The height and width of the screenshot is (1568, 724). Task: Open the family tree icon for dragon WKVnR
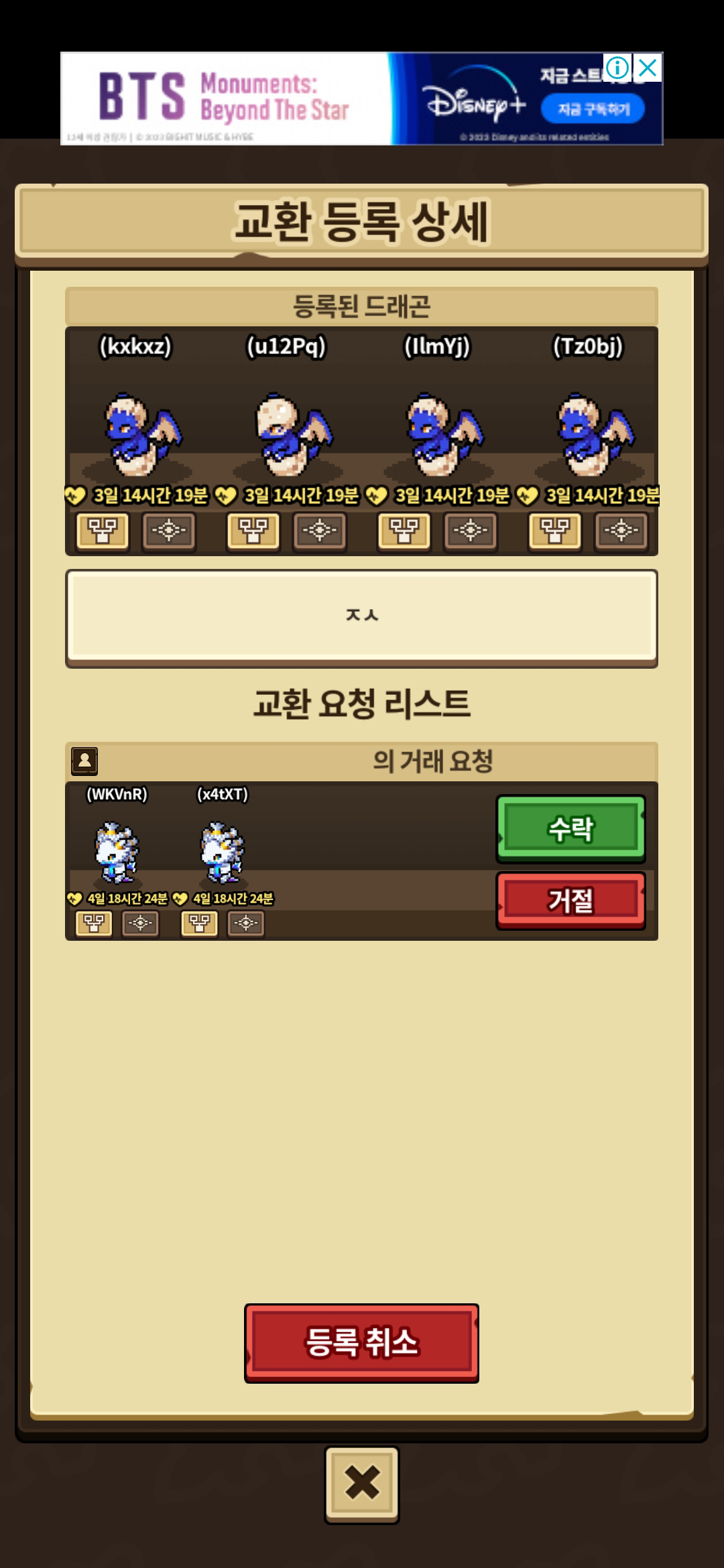click(x=94, y=923)
